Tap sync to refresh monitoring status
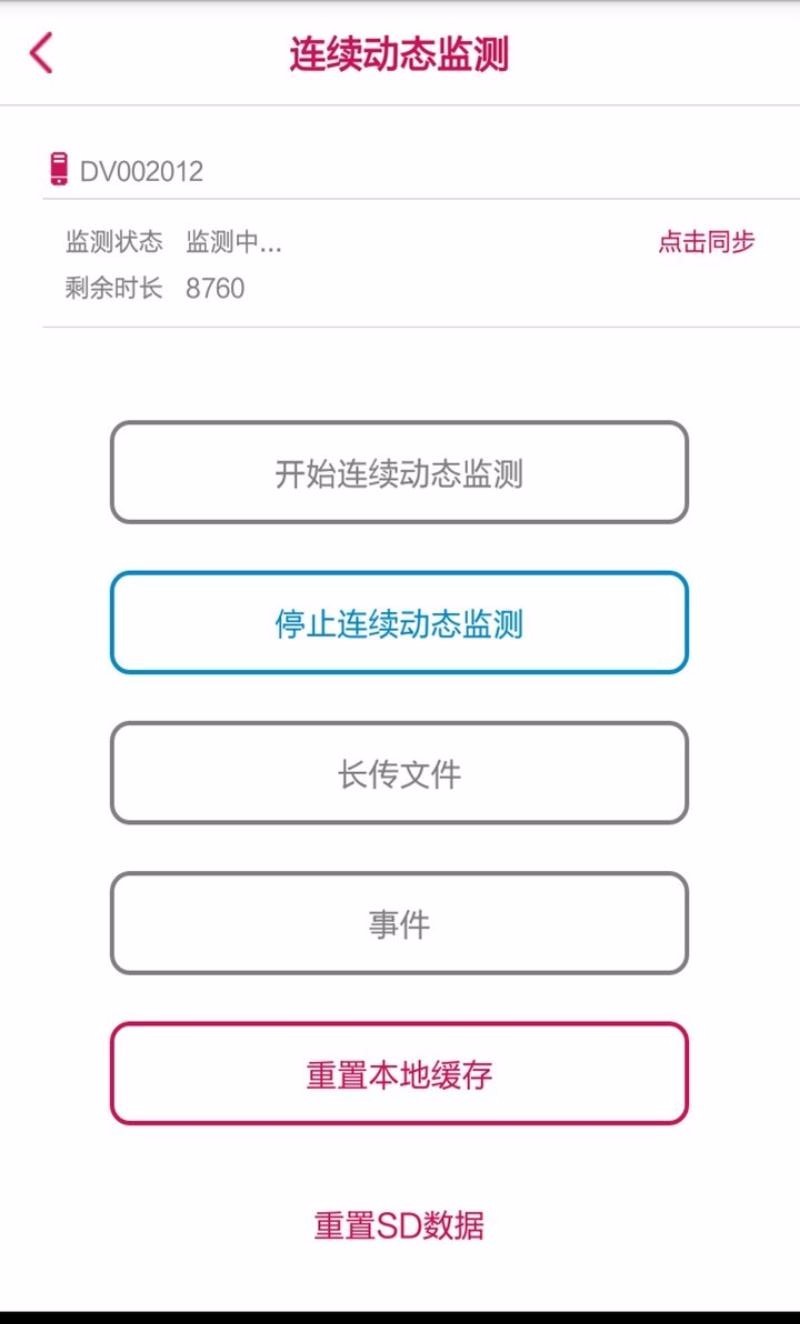800x1324 pixels. [706, 241]
